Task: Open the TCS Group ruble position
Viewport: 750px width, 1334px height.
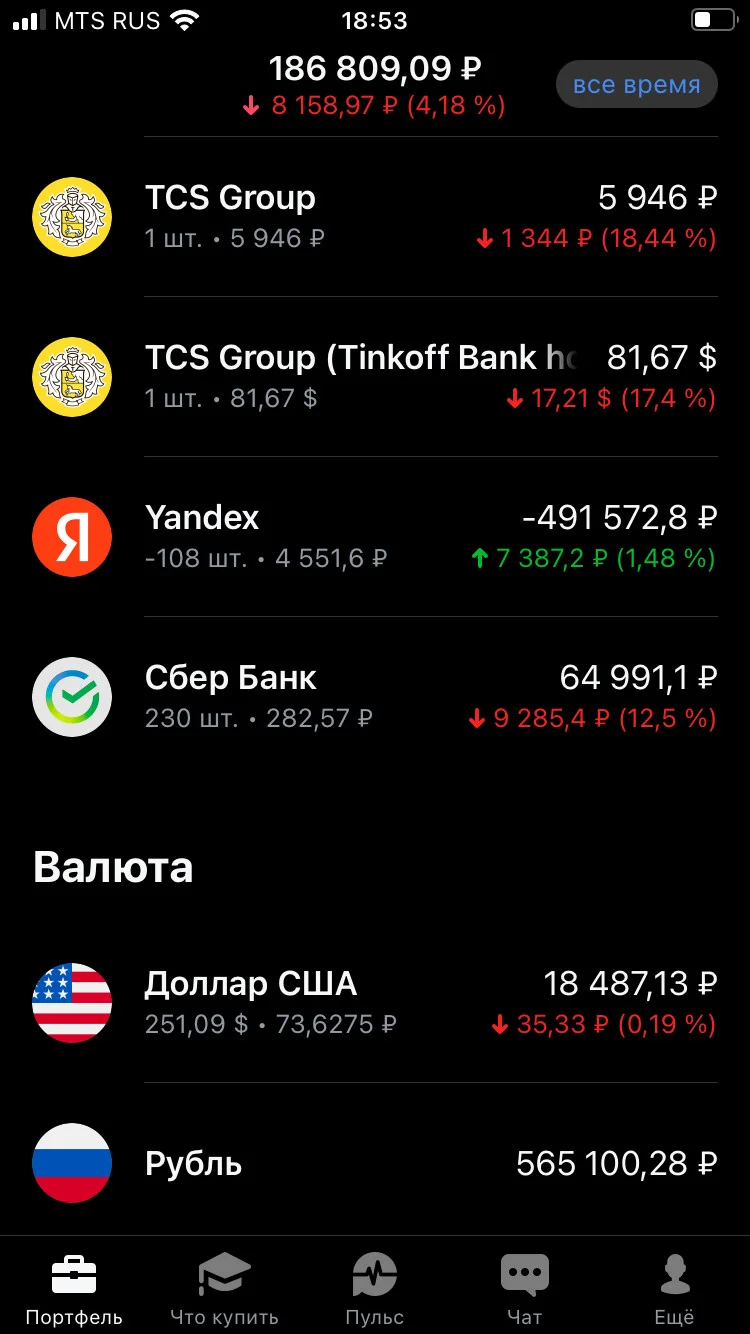Action: tap(375, 217)
